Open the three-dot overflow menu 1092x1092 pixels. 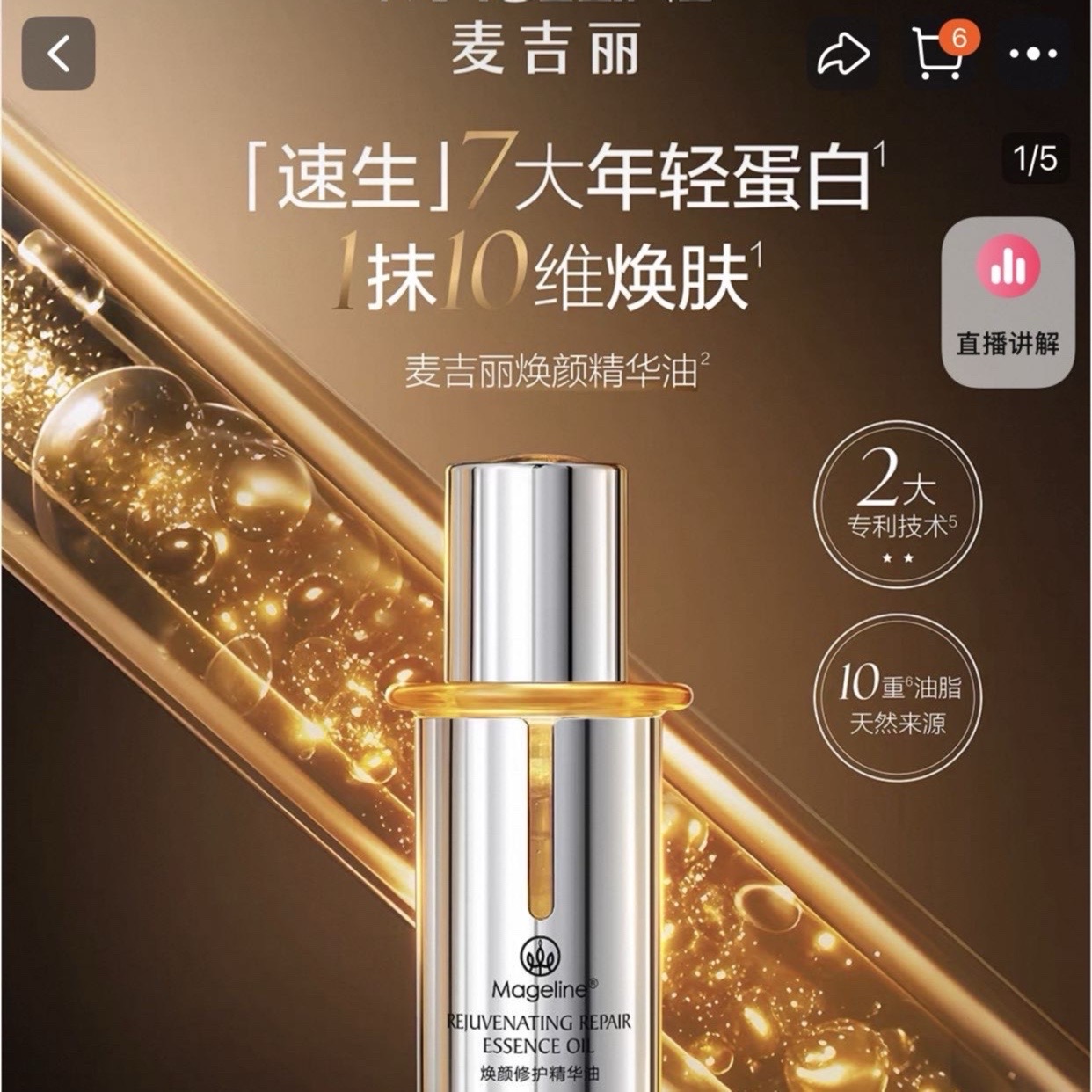coord(1033,55)
